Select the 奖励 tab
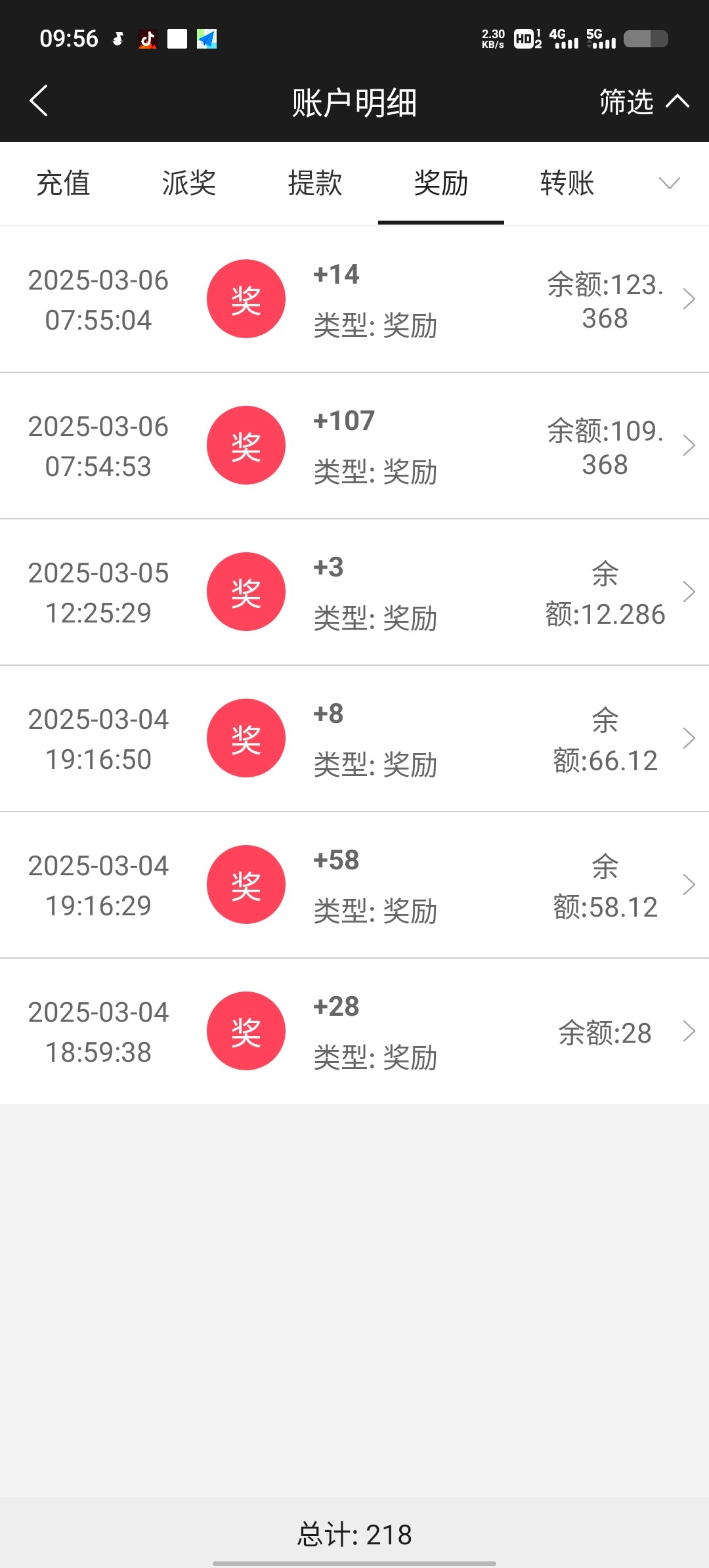 pos(441,183)
